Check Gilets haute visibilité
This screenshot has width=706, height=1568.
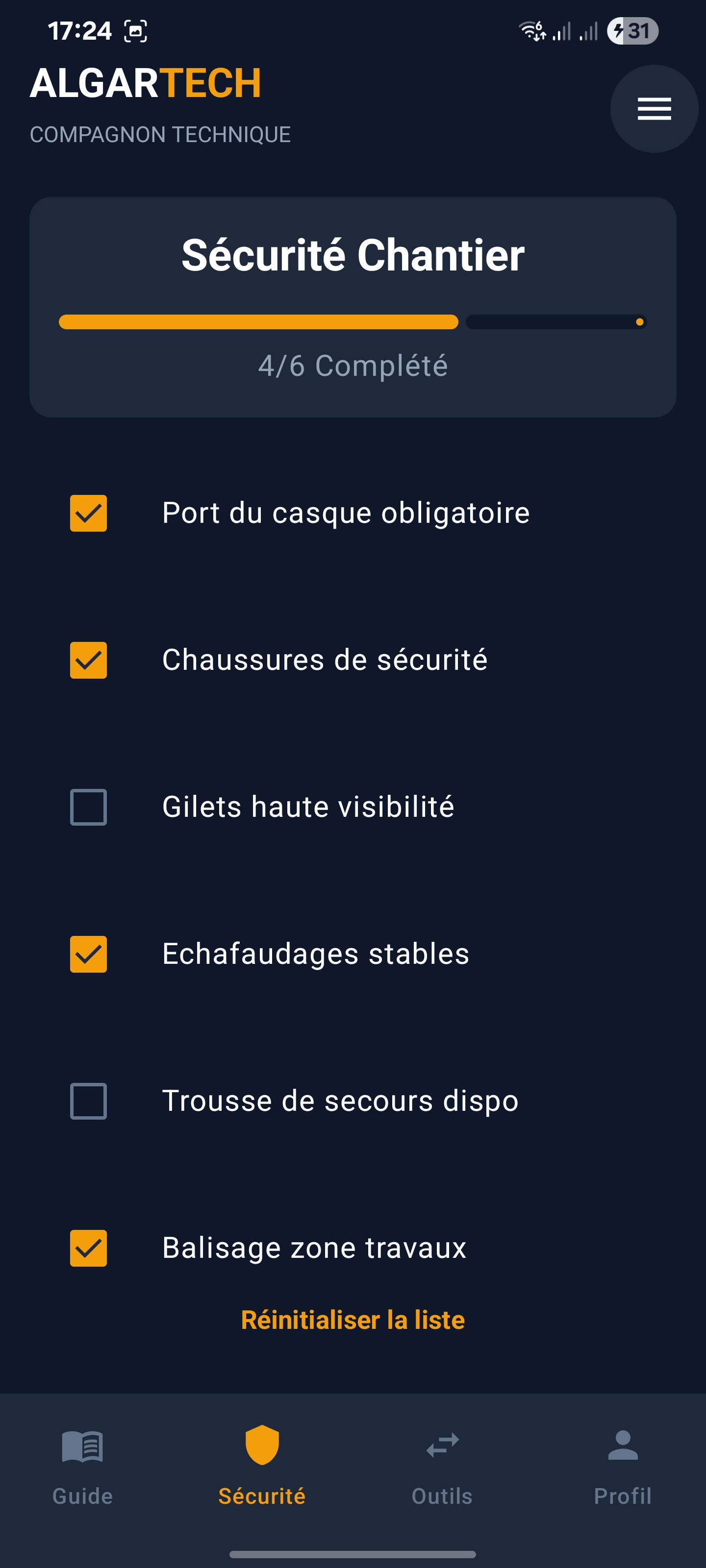[x=89, y=807]
